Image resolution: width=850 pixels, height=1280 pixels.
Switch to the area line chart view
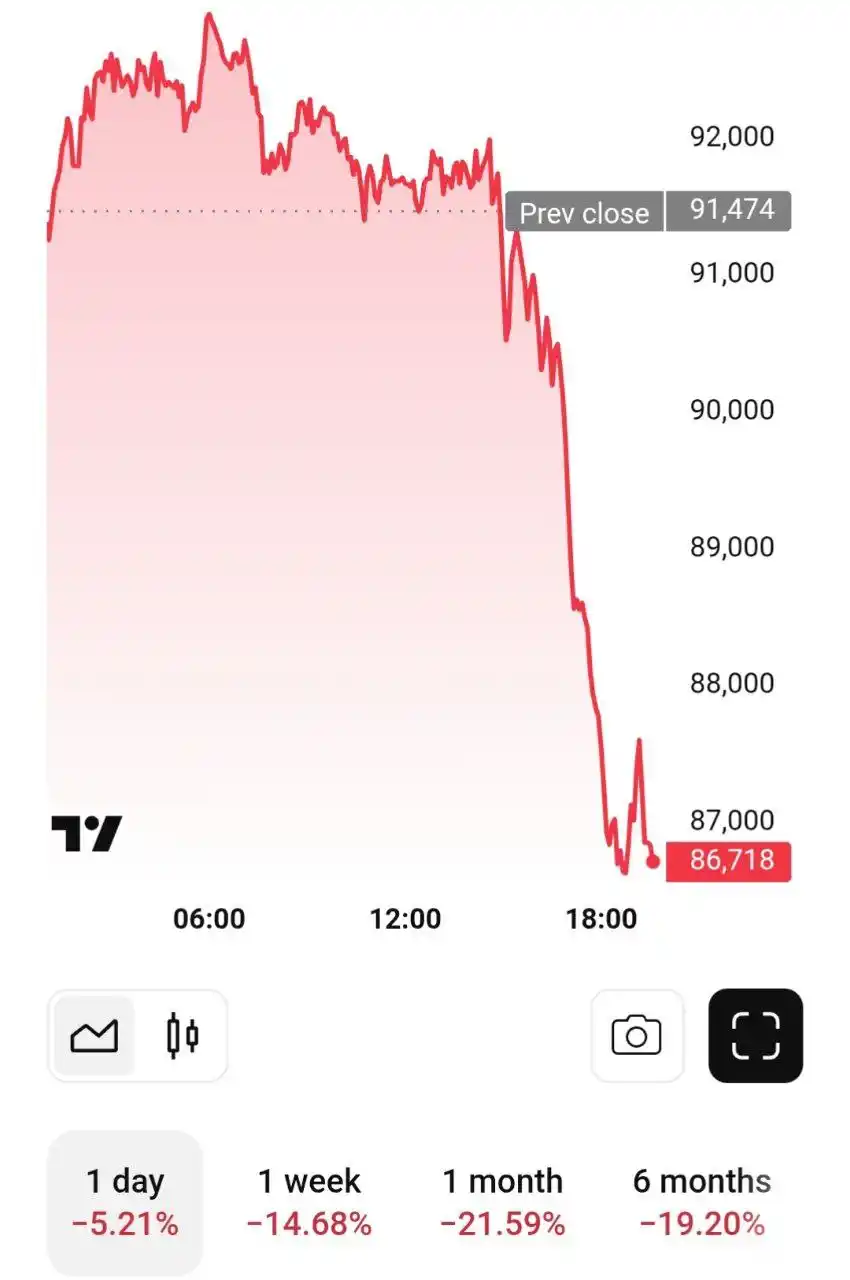(94, 1036)
